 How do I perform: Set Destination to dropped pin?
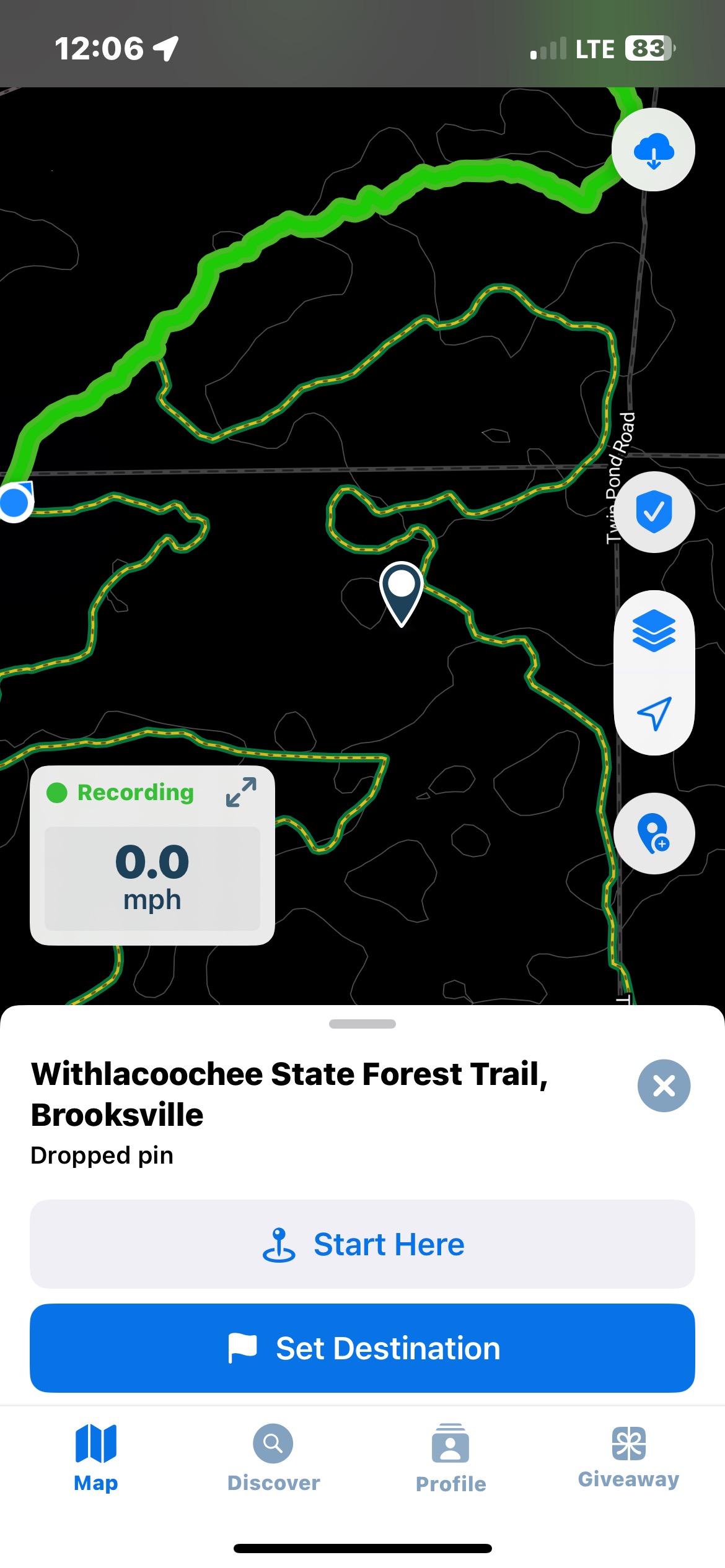click(x=362, y=1349)
